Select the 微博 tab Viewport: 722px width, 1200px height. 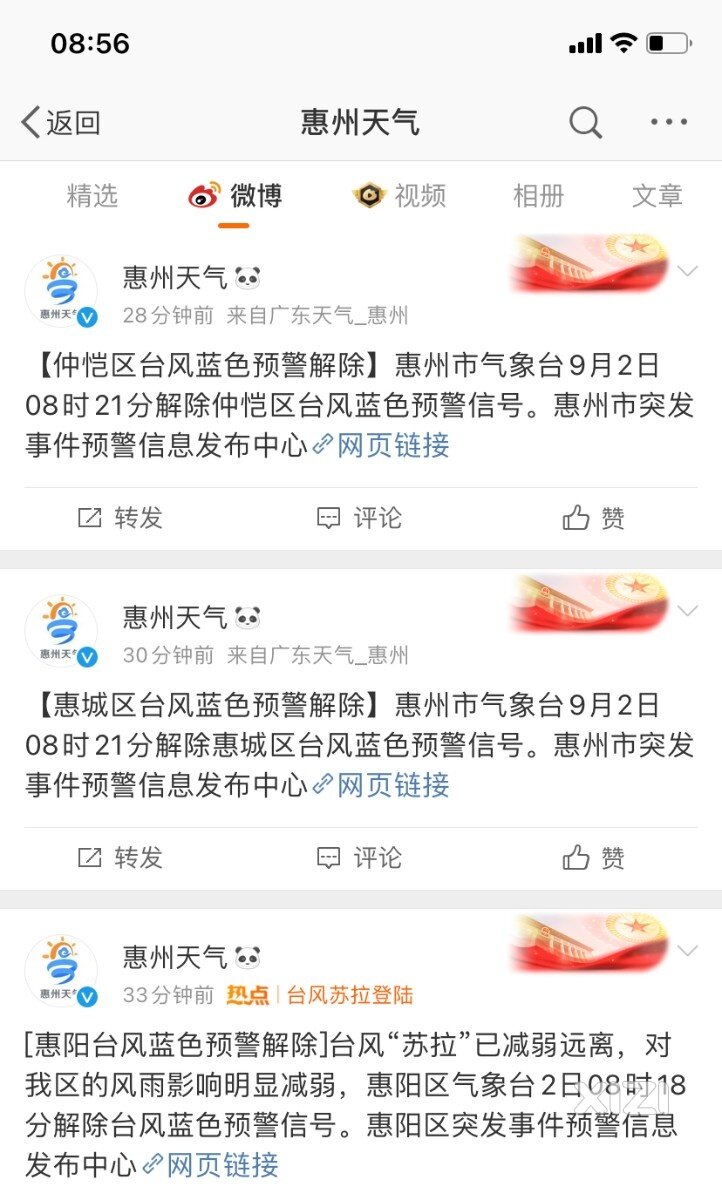[236, 196]
